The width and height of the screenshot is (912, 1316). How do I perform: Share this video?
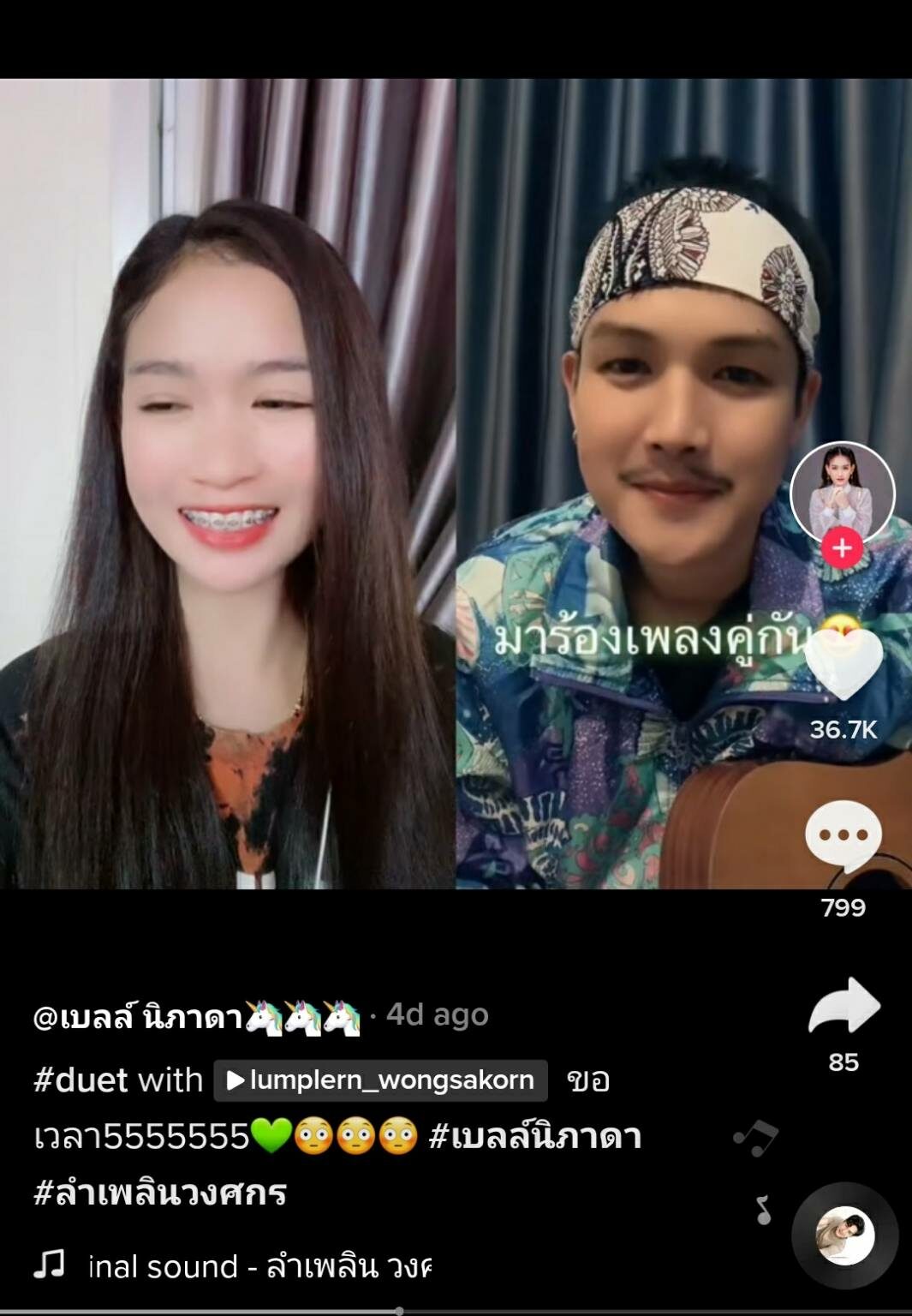(843, 1006)
